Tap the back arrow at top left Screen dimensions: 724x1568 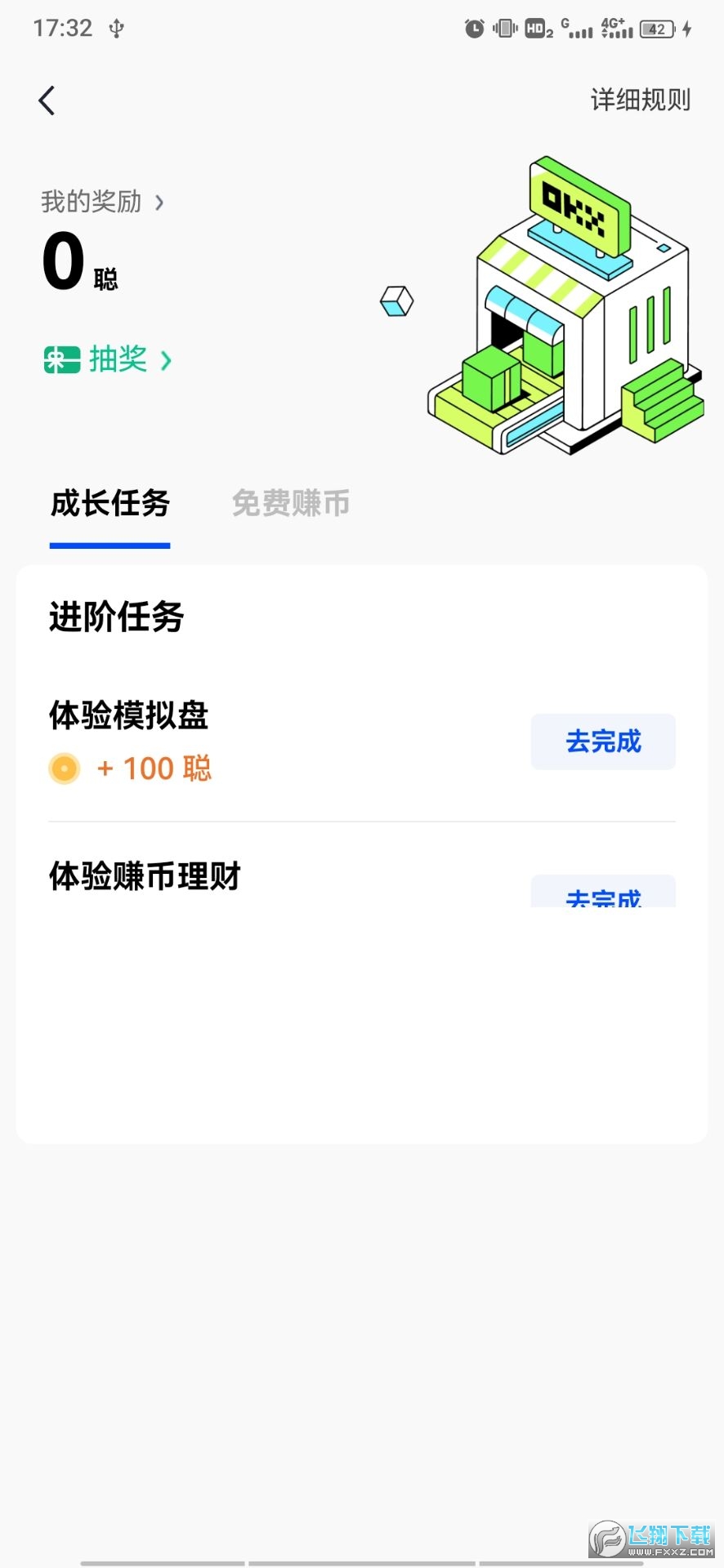pos(47,100)
